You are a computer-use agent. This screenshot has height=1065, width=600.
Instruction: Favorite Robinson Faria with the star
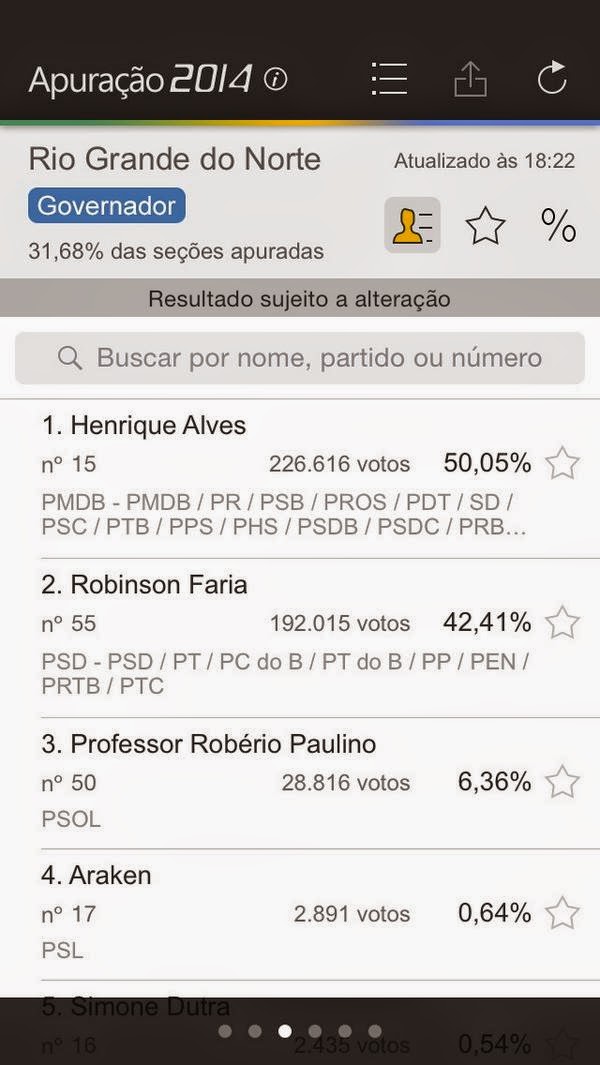pyautogui.click(x=562, y=622)
